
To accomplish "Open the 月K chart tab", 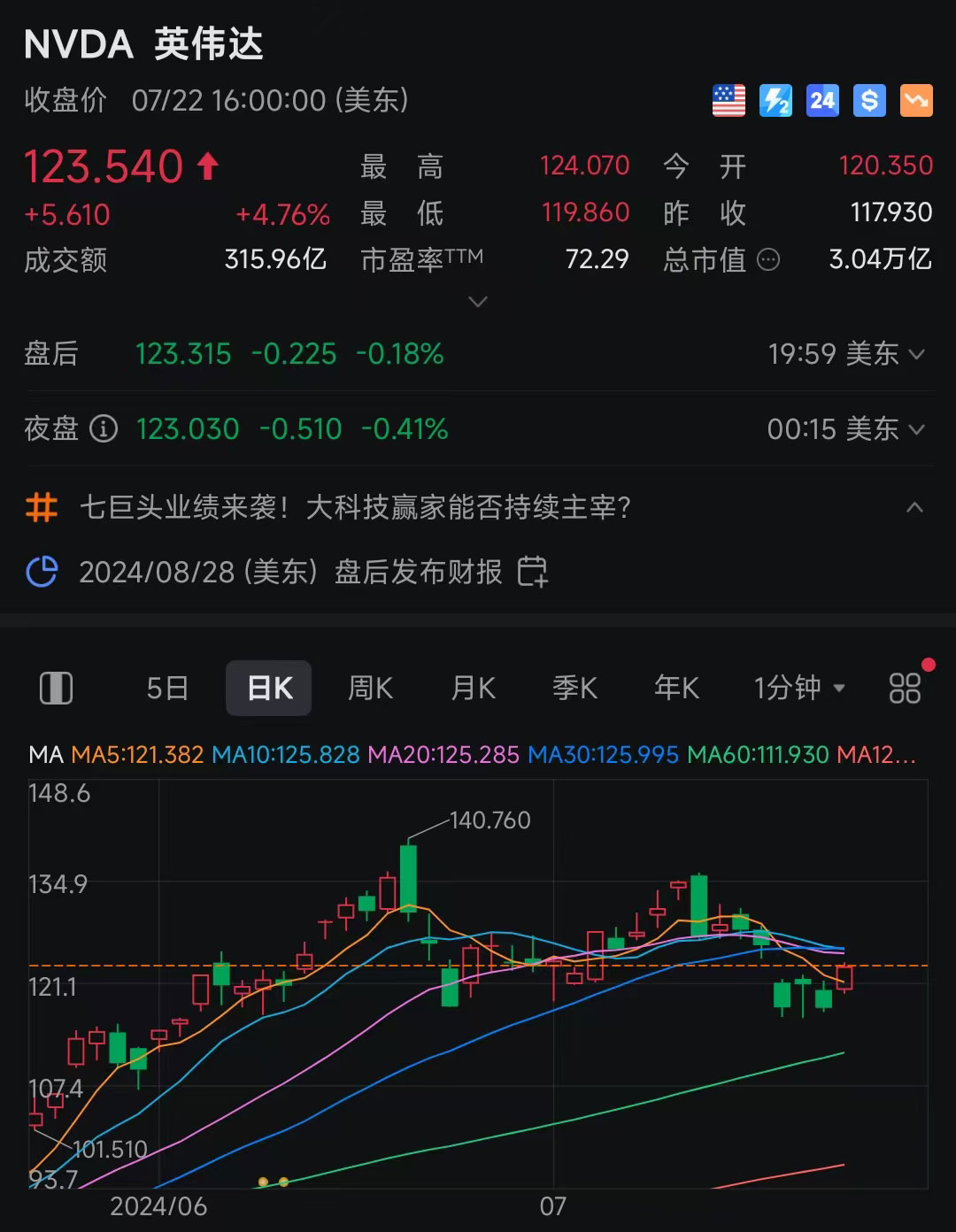I will 474,688.
